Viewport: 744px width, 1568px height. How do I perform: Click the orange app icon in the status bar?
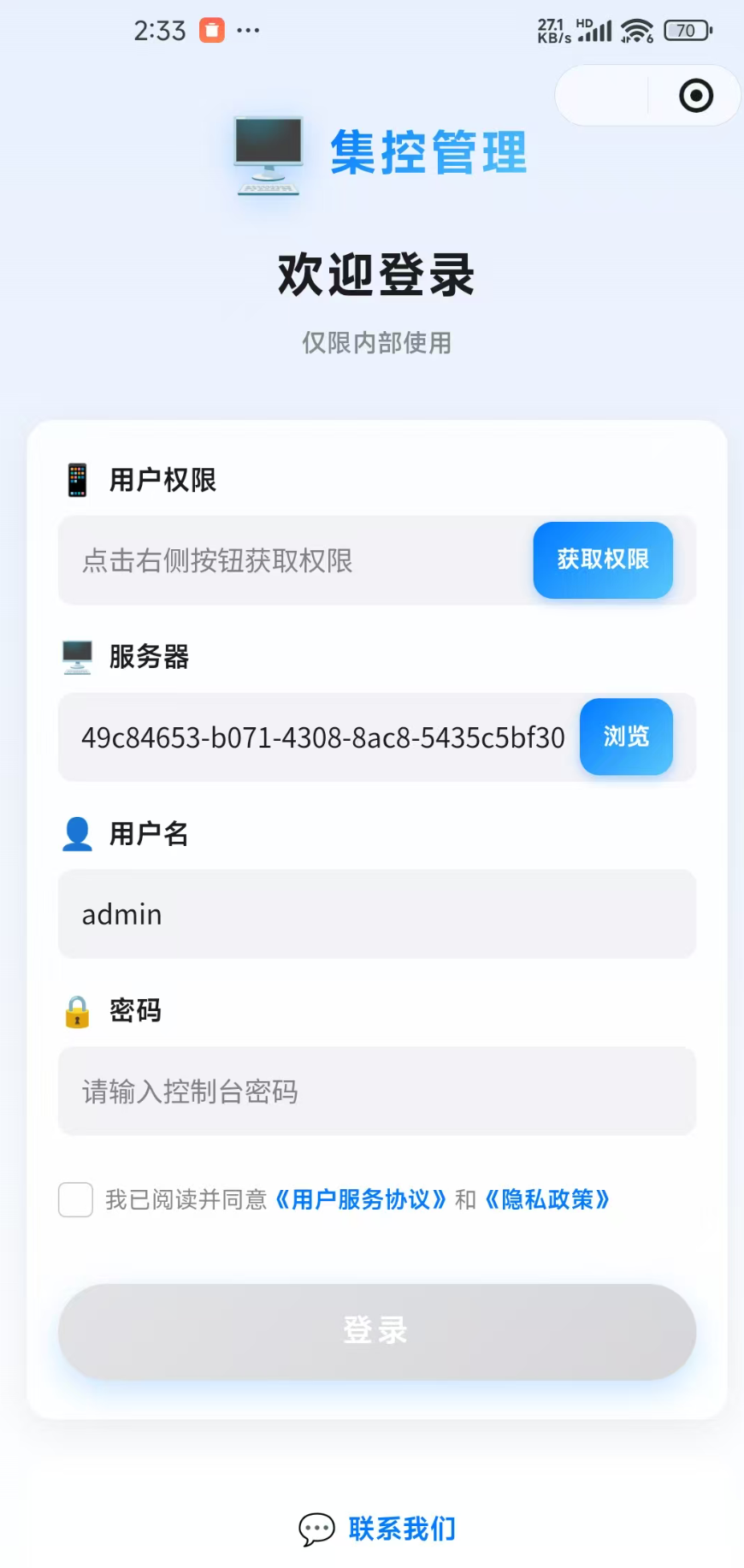212,29
